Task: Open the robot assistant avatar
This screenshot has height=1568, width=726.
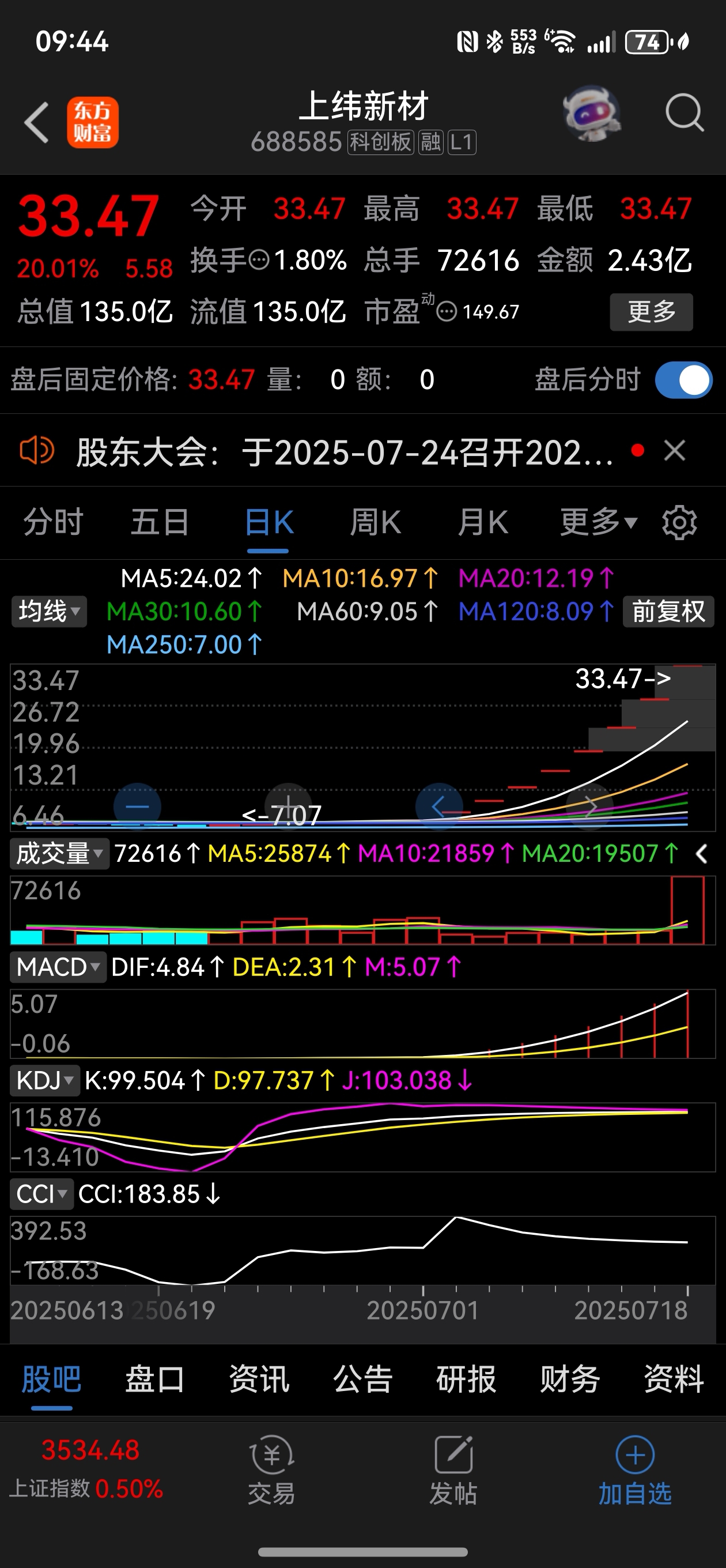Action: [591, 113]
